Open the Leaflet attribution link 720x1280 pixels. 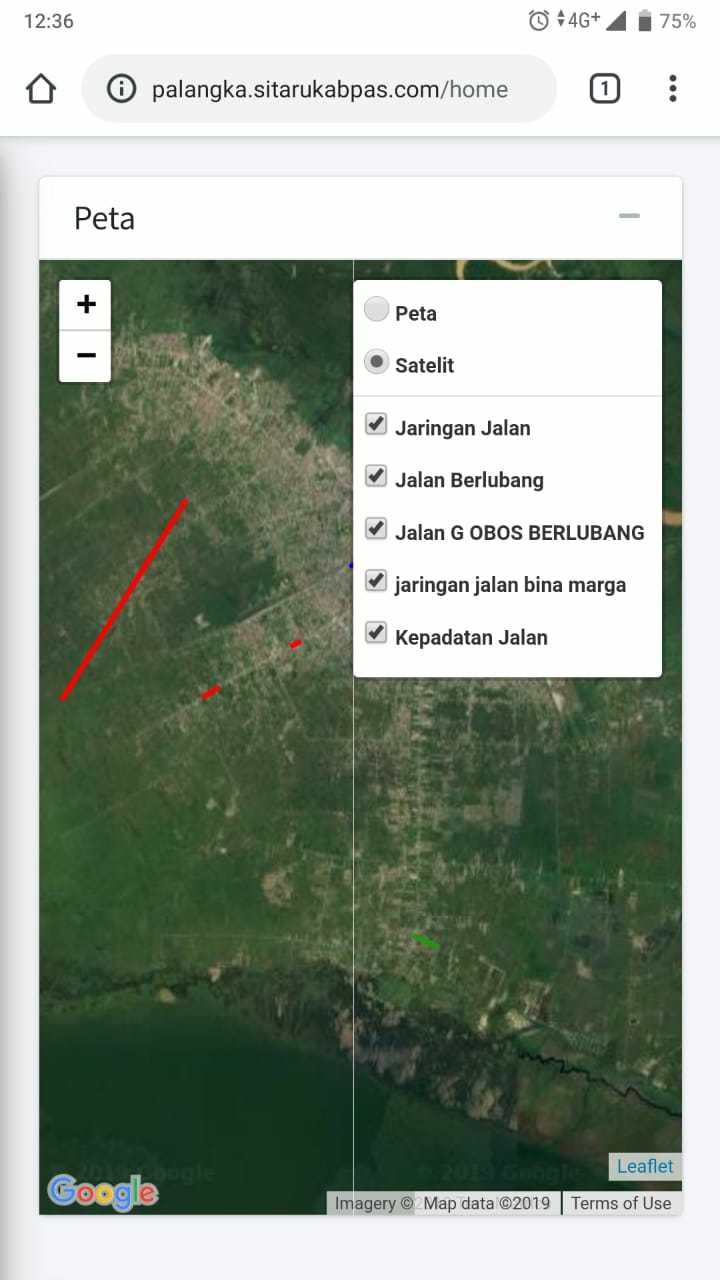pyautogui.click(x=645, y=1166)
